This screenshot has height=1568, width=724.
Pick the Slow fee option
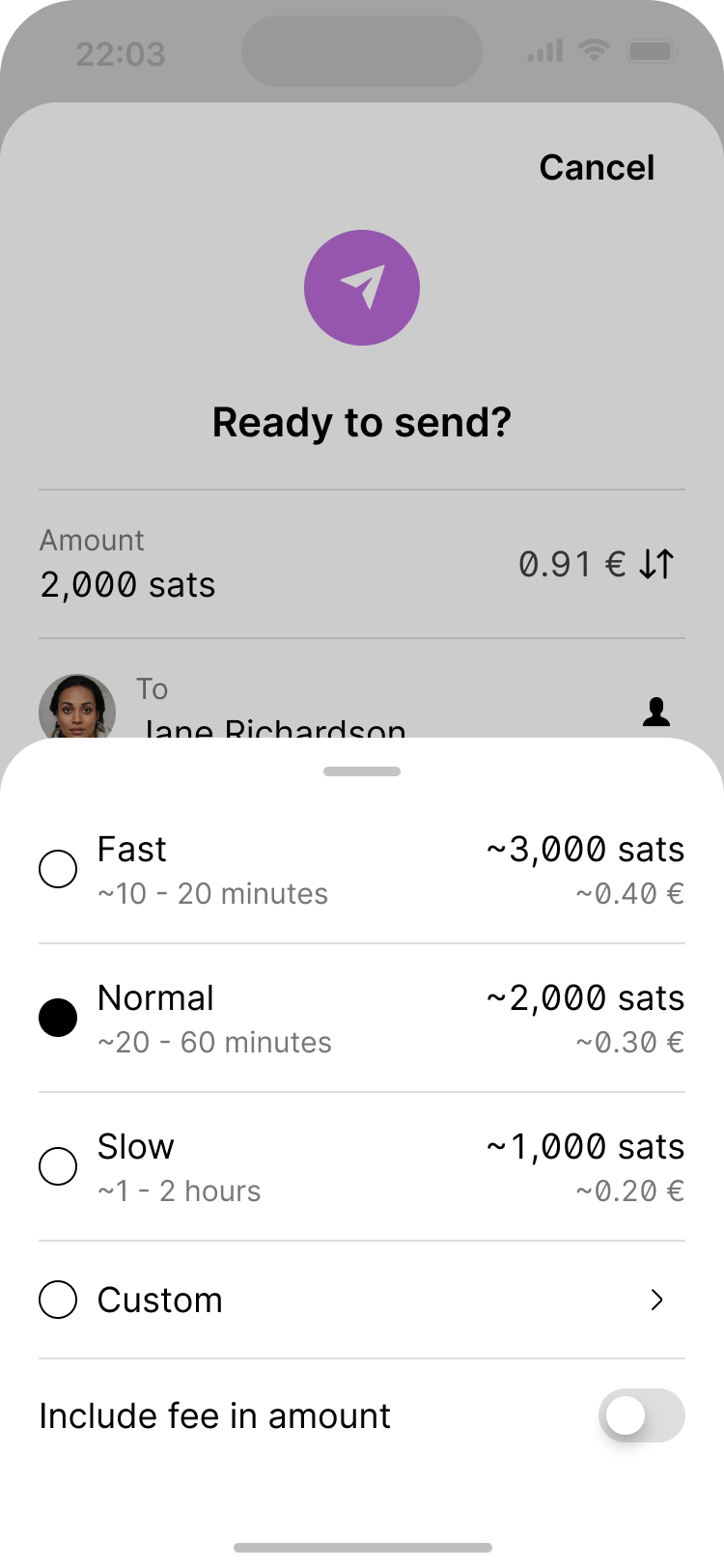click(x=58, y=1166)
